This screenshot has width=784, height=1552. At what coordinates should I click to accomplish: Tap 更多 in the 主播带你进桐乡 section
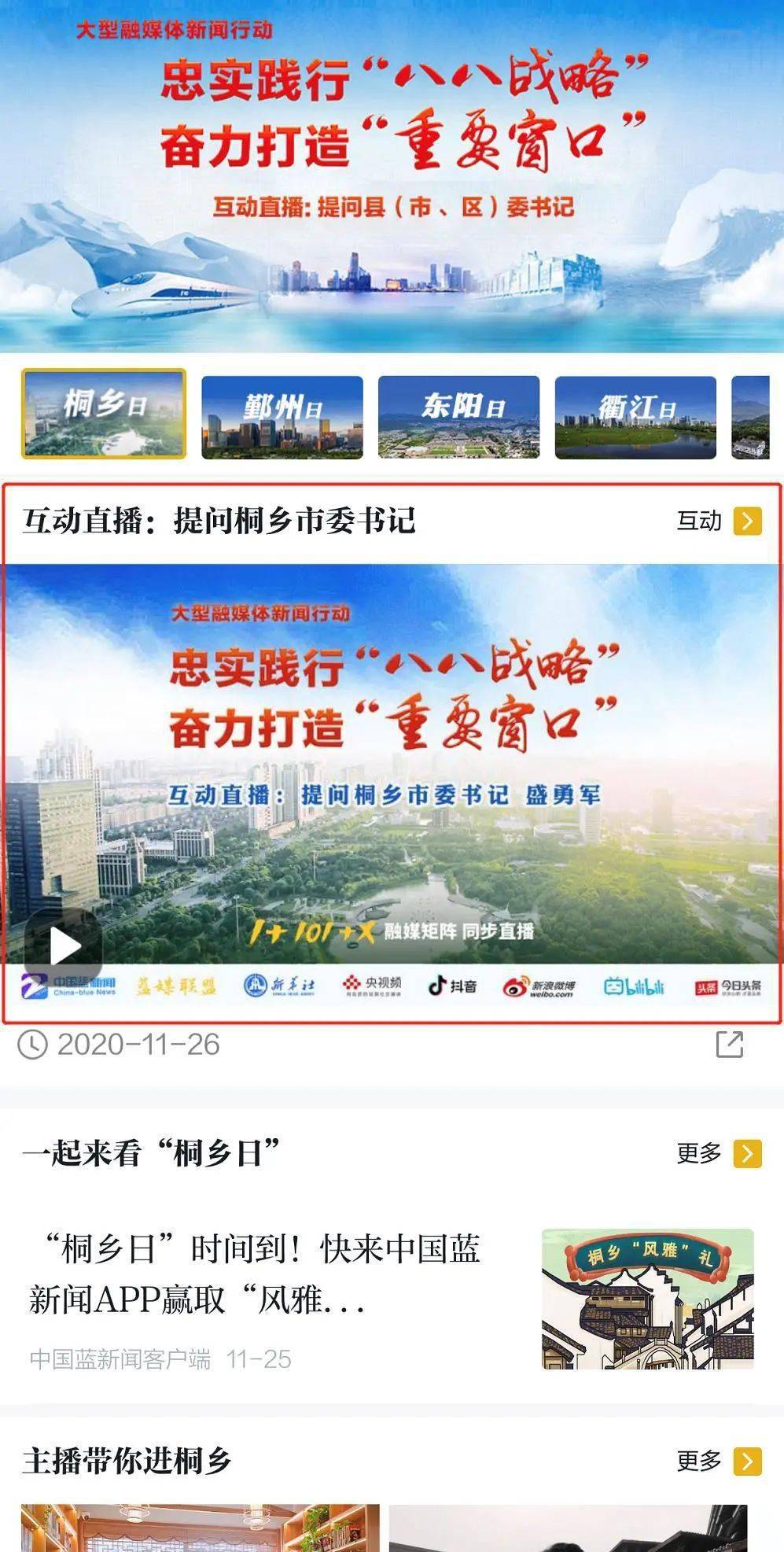pos(719,1461)
